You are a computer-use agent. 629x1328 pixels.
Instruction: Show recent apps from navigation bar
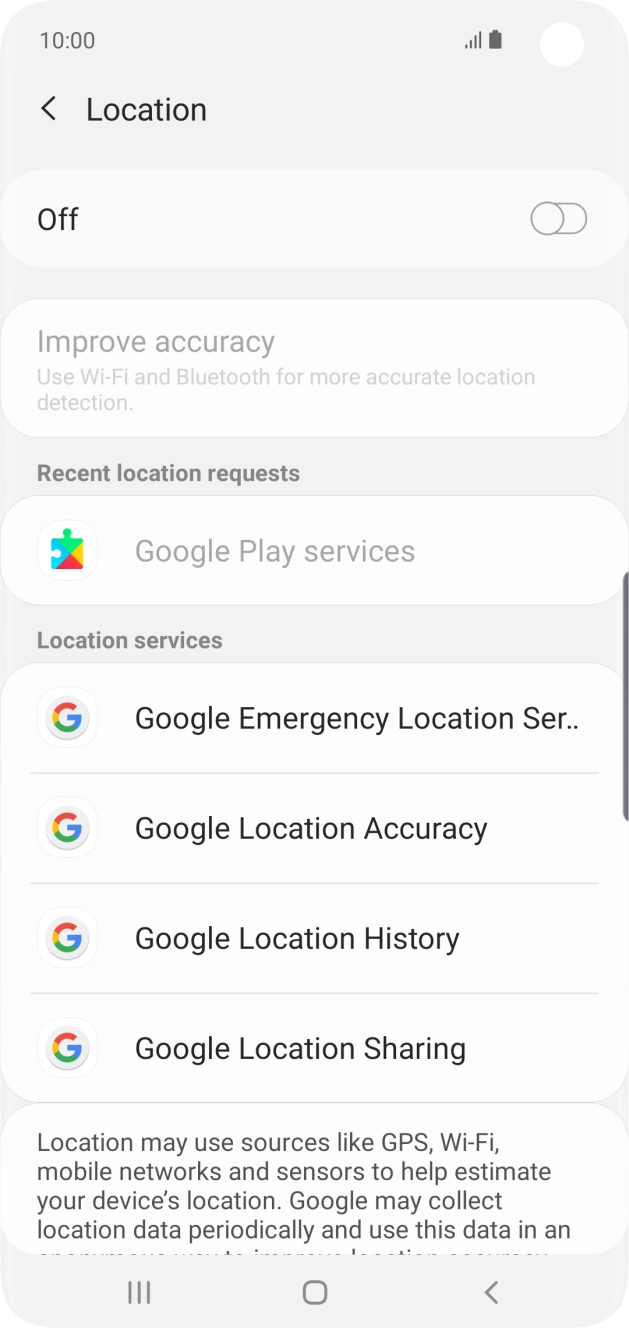tap(139, 1292)
